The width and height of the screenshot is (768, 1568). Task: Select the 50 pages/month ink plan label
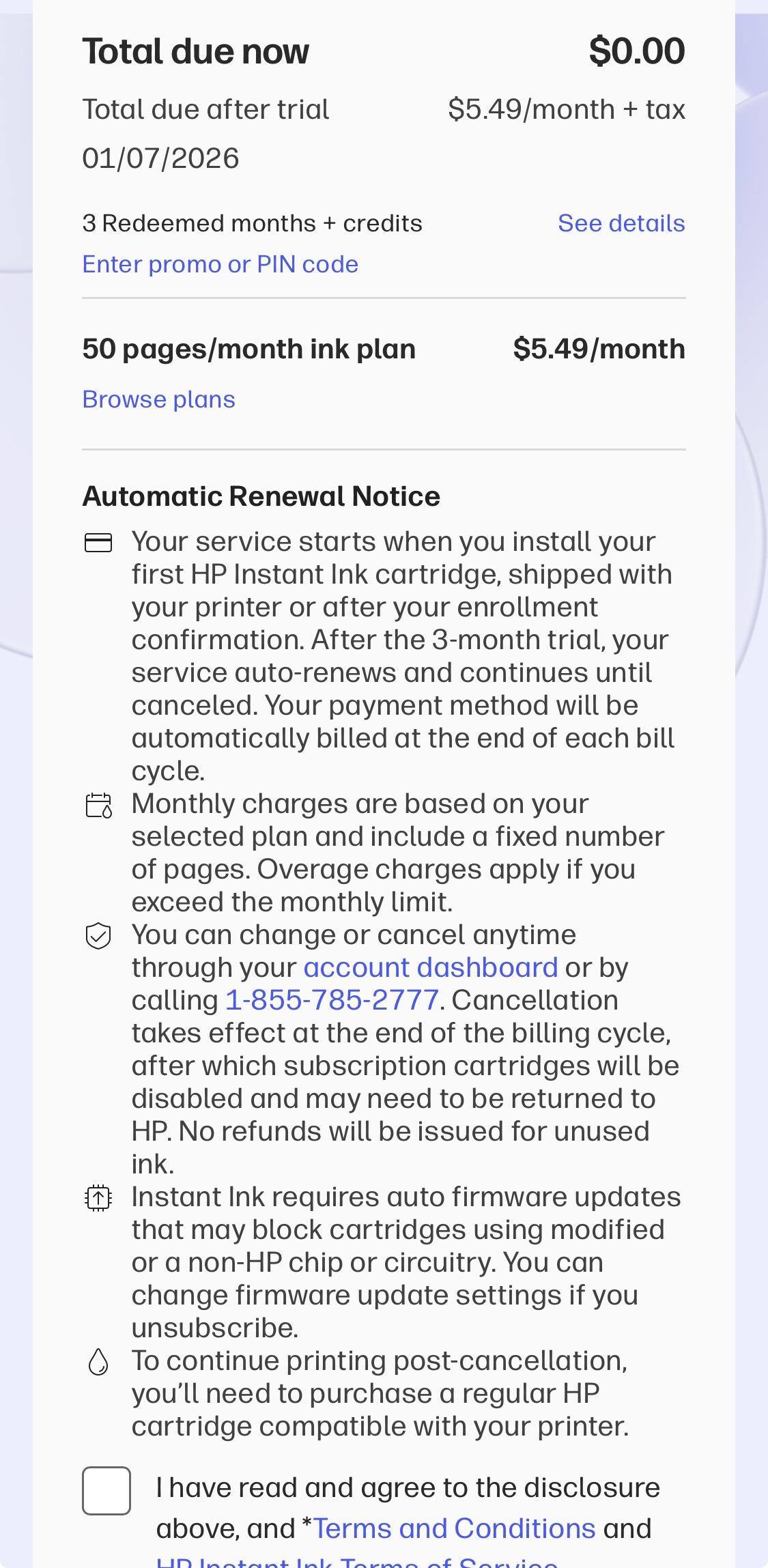click(248, 348)
